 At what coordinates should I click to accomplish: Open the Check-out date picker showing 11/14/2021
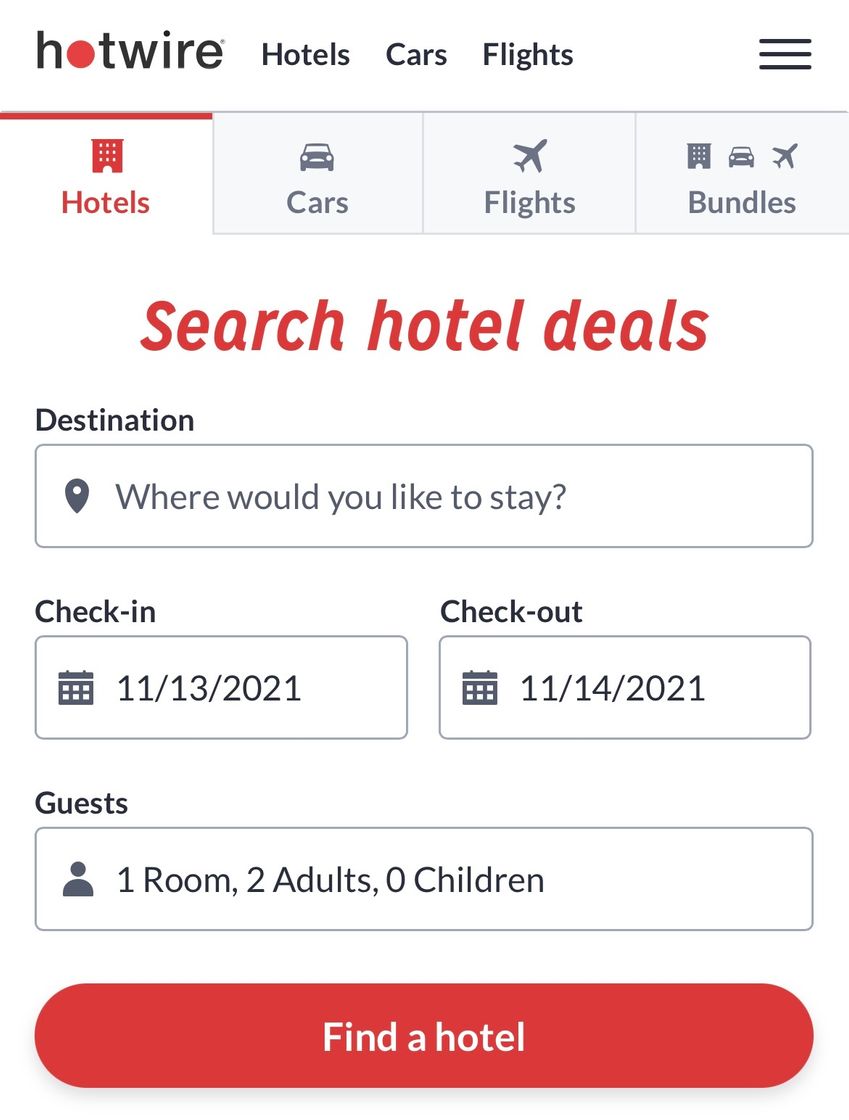tap(624, 686)
